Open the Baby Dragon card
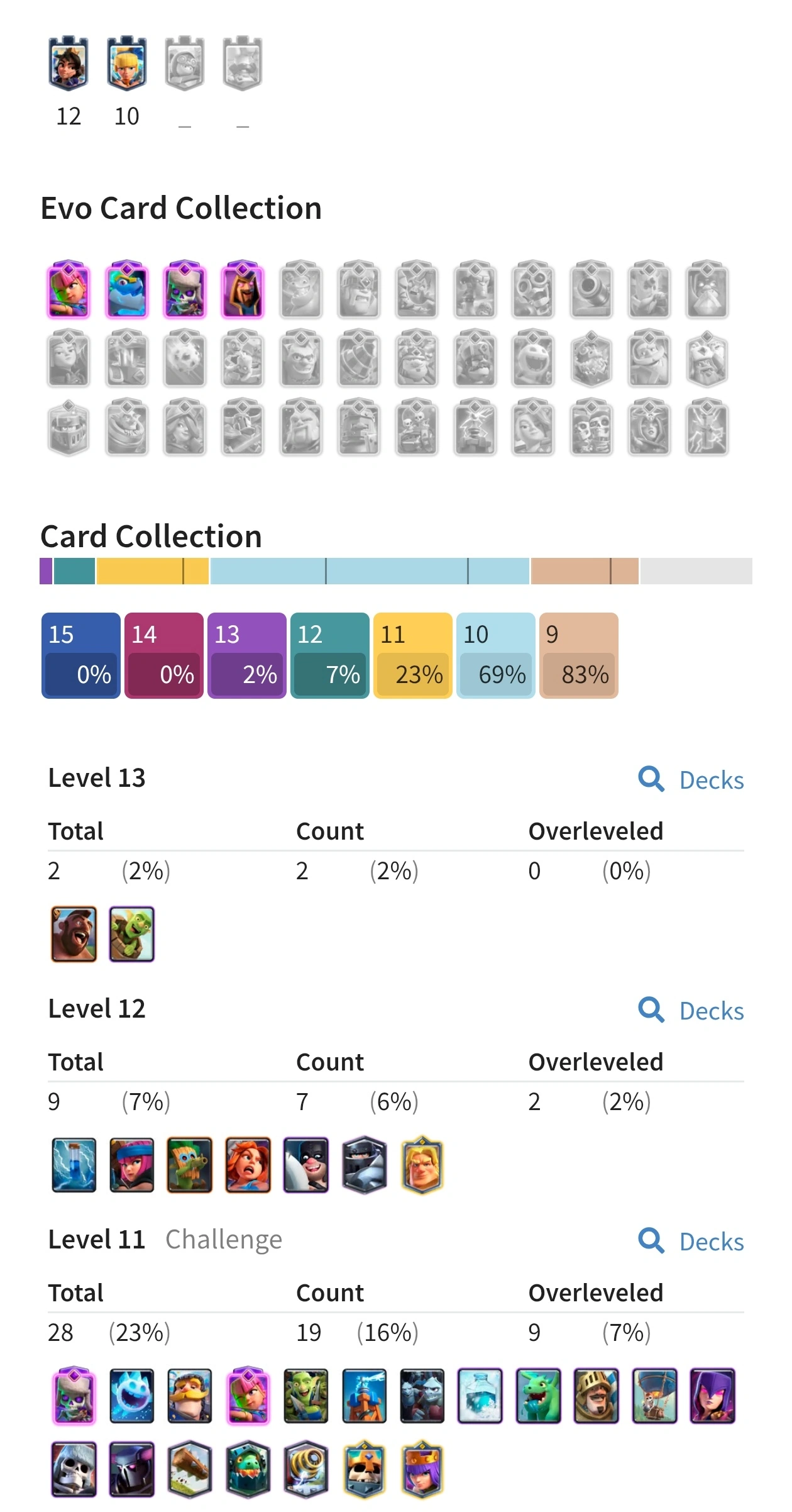Viewport: 792px width, 1512px height. [x=538, y=1396]
